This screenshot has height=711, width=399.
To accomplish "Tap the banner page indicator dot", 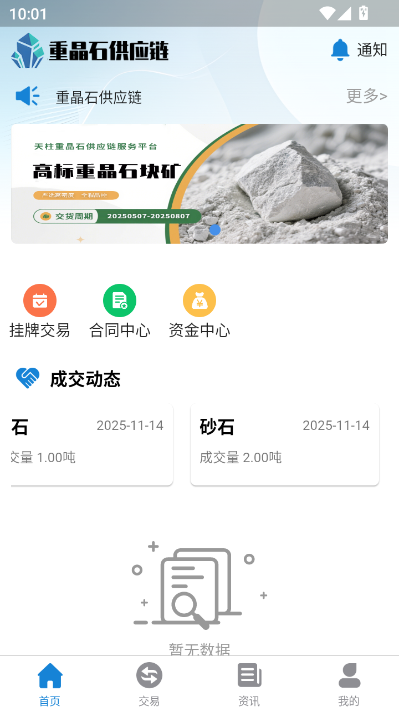I will pos(215,229).
